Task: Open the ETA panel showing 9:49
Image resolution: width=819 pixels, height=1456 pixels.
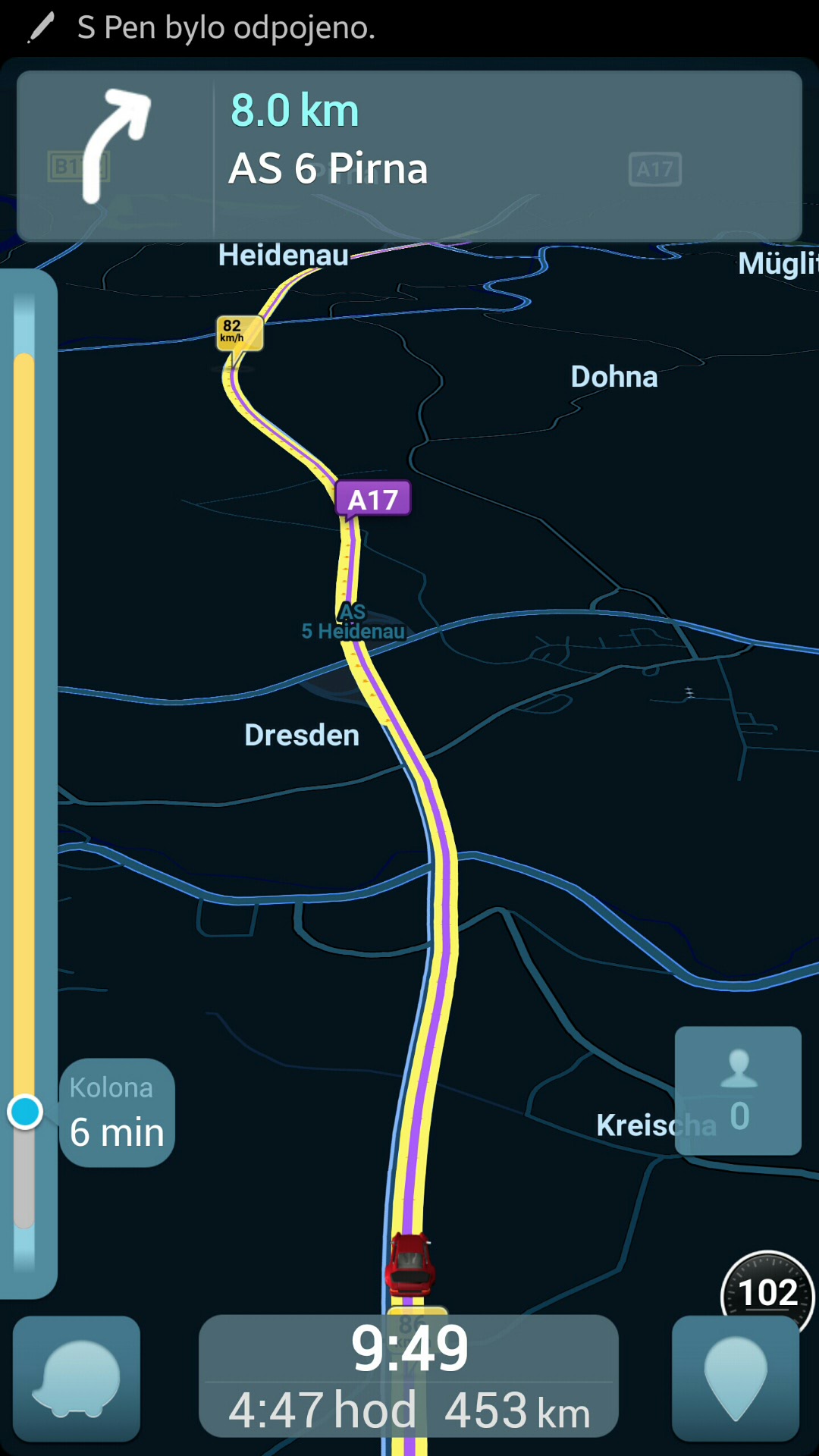Action: click(x=409, y=1376)
